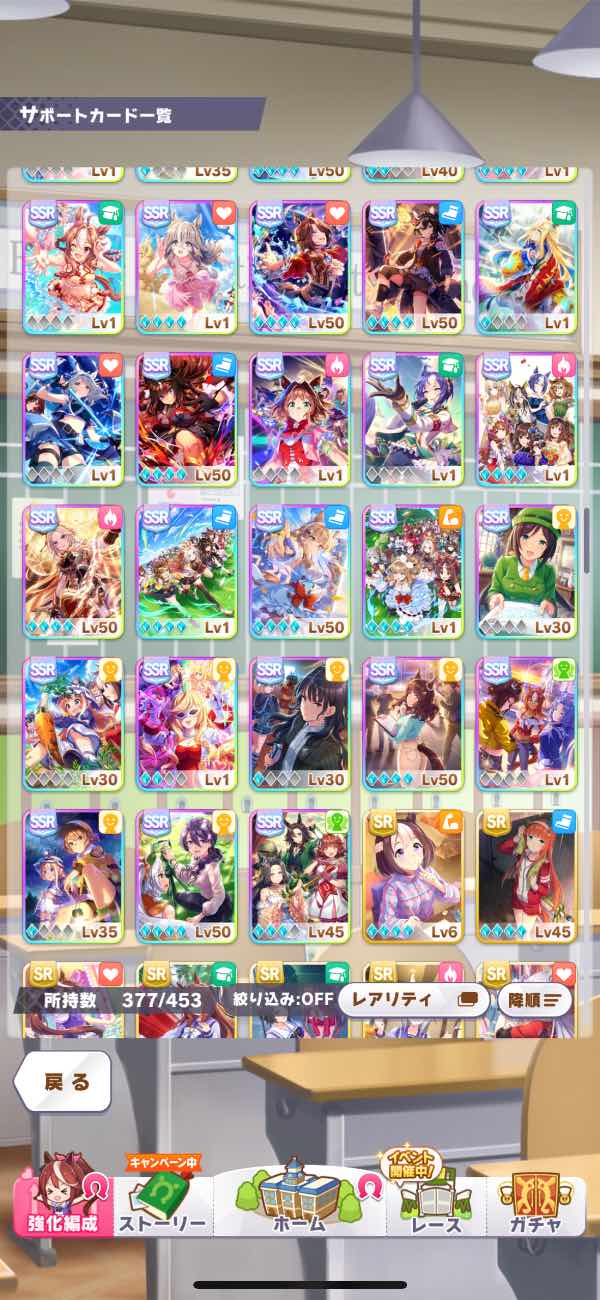Open the SSR card at Lv35
The height and width of the screenshot is (1300, 600).
click(73, 876)
